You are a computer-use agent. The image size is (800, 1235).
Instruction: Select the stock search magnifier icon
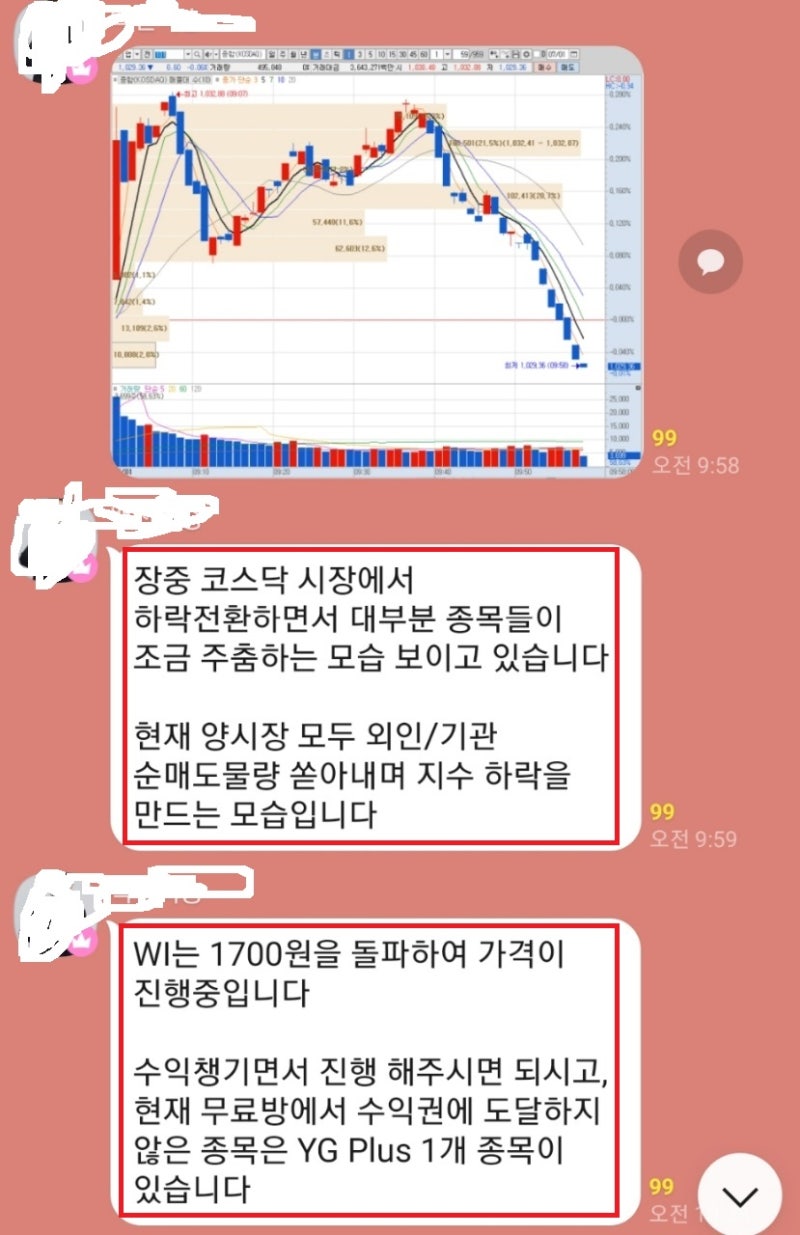(196, 51)
